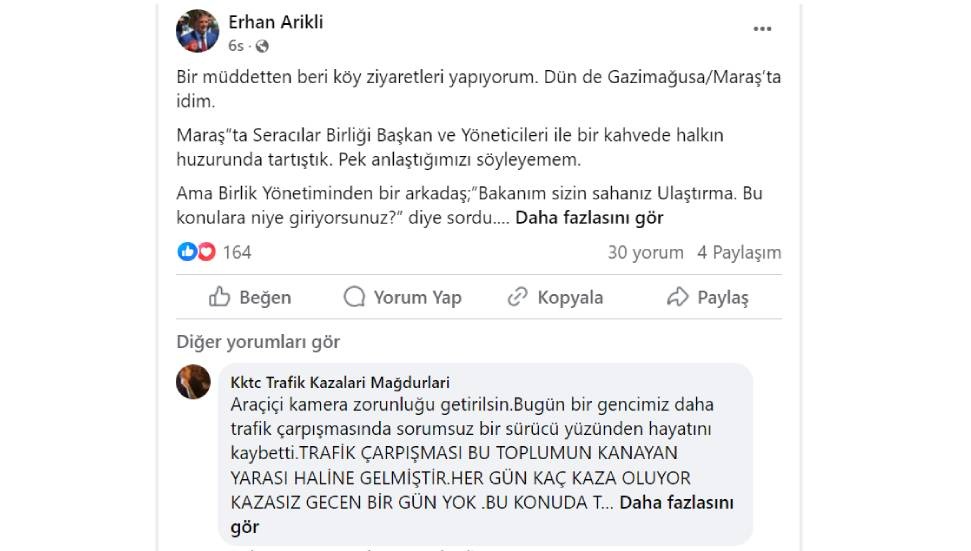Tap Yorum Yap to write a comment
The width and height of the screenshot is (971, 551).
(402, 297)
